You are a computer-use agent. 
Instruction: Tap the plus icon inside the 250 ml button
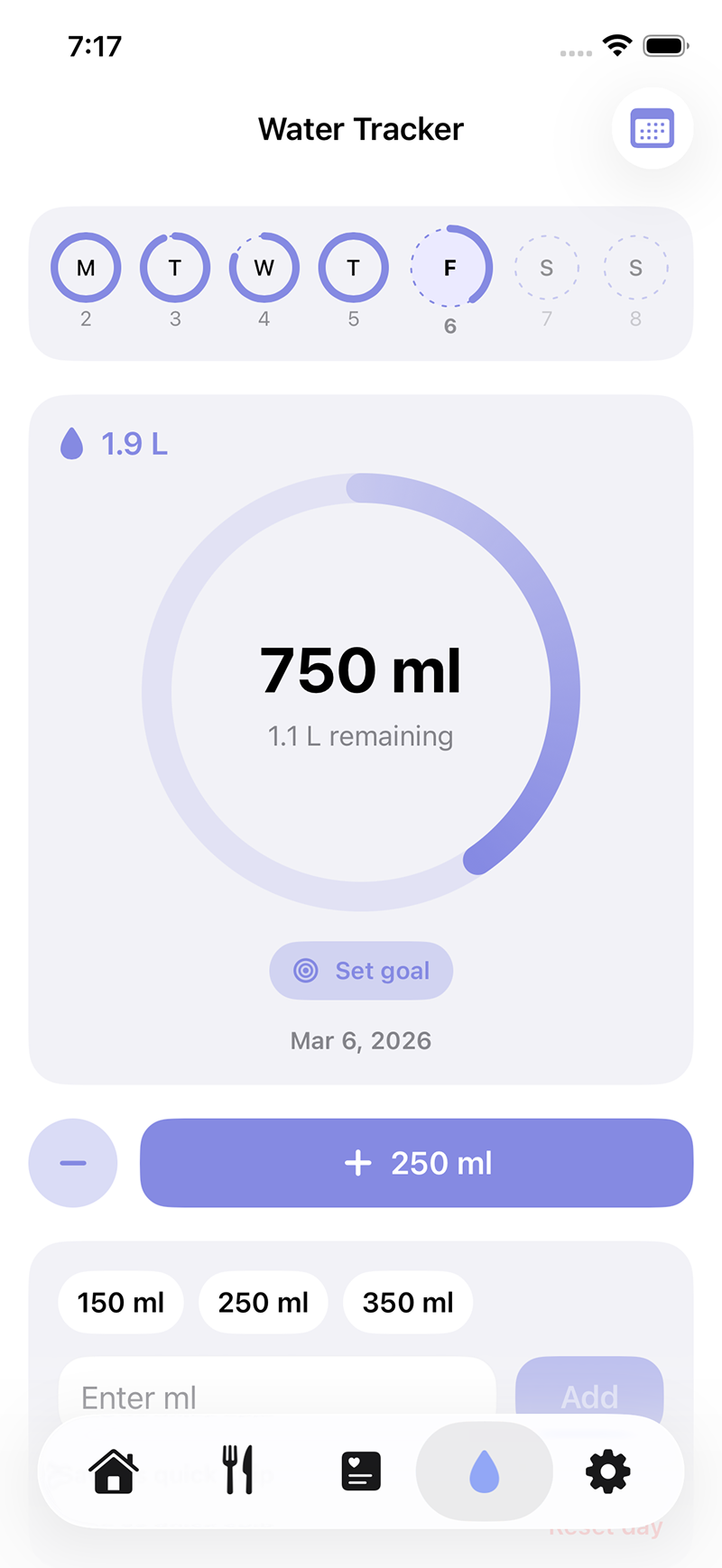(x=359, y=1163)
